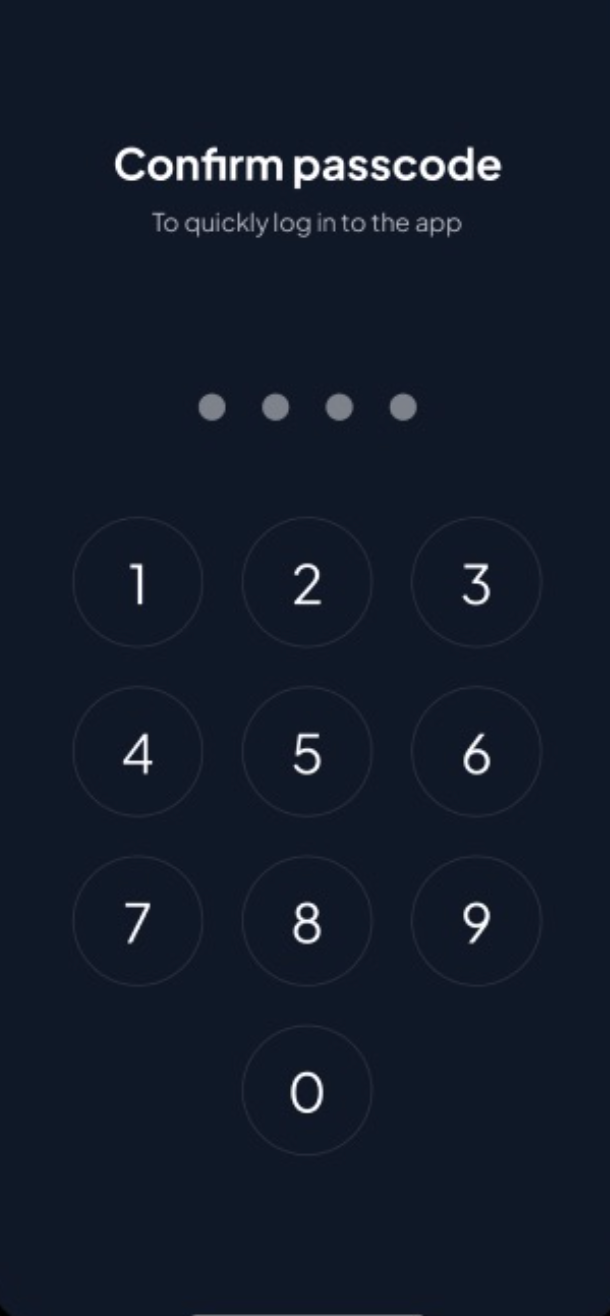Choose digit 6 on the keypad
The height and width of the screenshot is (1316, 610).
[476, 752]
